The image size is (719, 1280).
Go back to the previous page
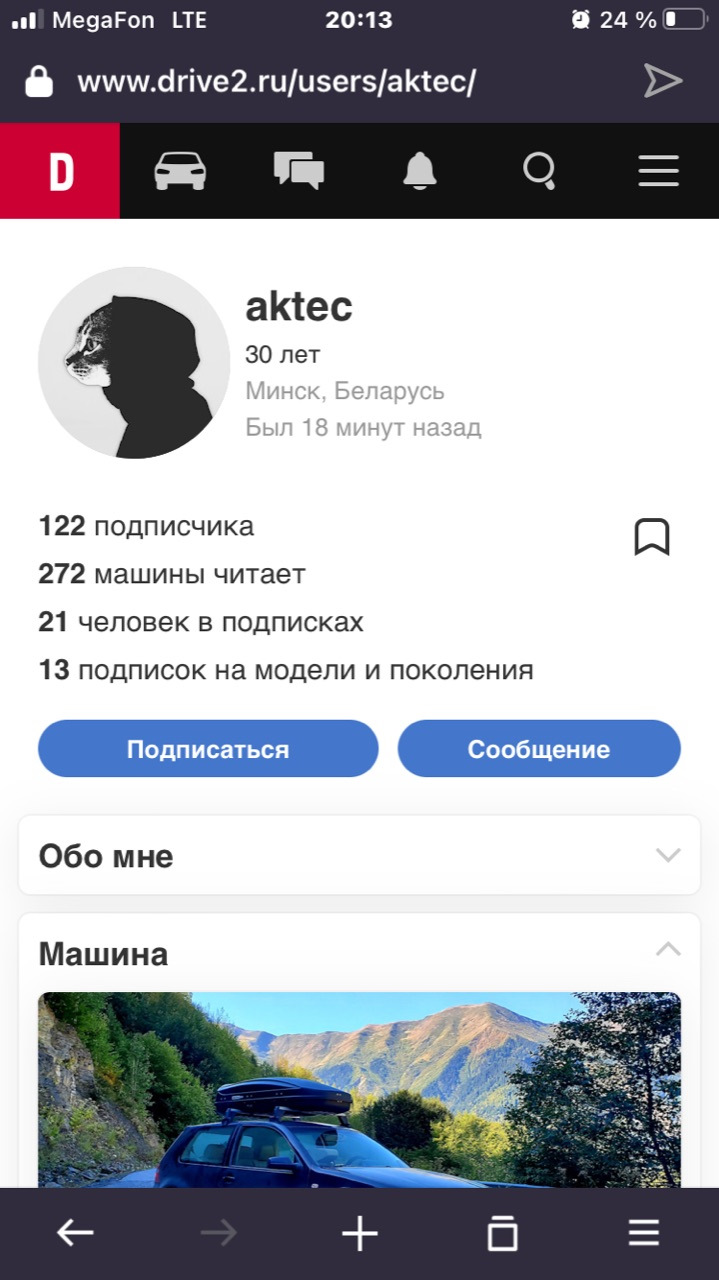75,1233
